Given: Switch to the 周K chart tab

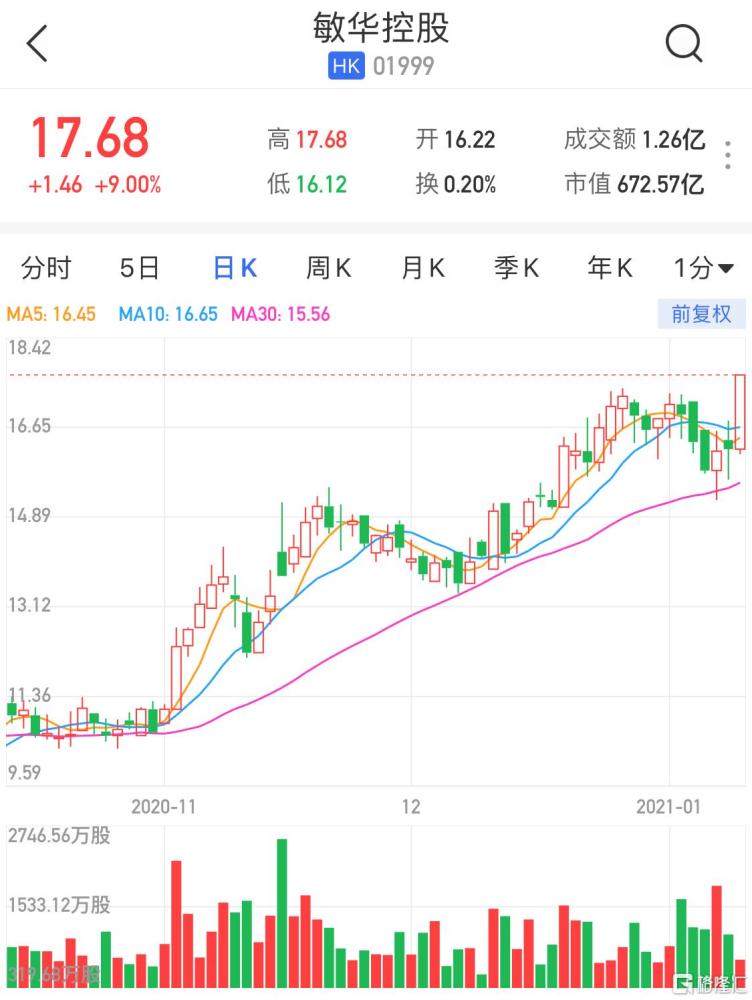Looking at the screenshot, I should coord(329,268).
